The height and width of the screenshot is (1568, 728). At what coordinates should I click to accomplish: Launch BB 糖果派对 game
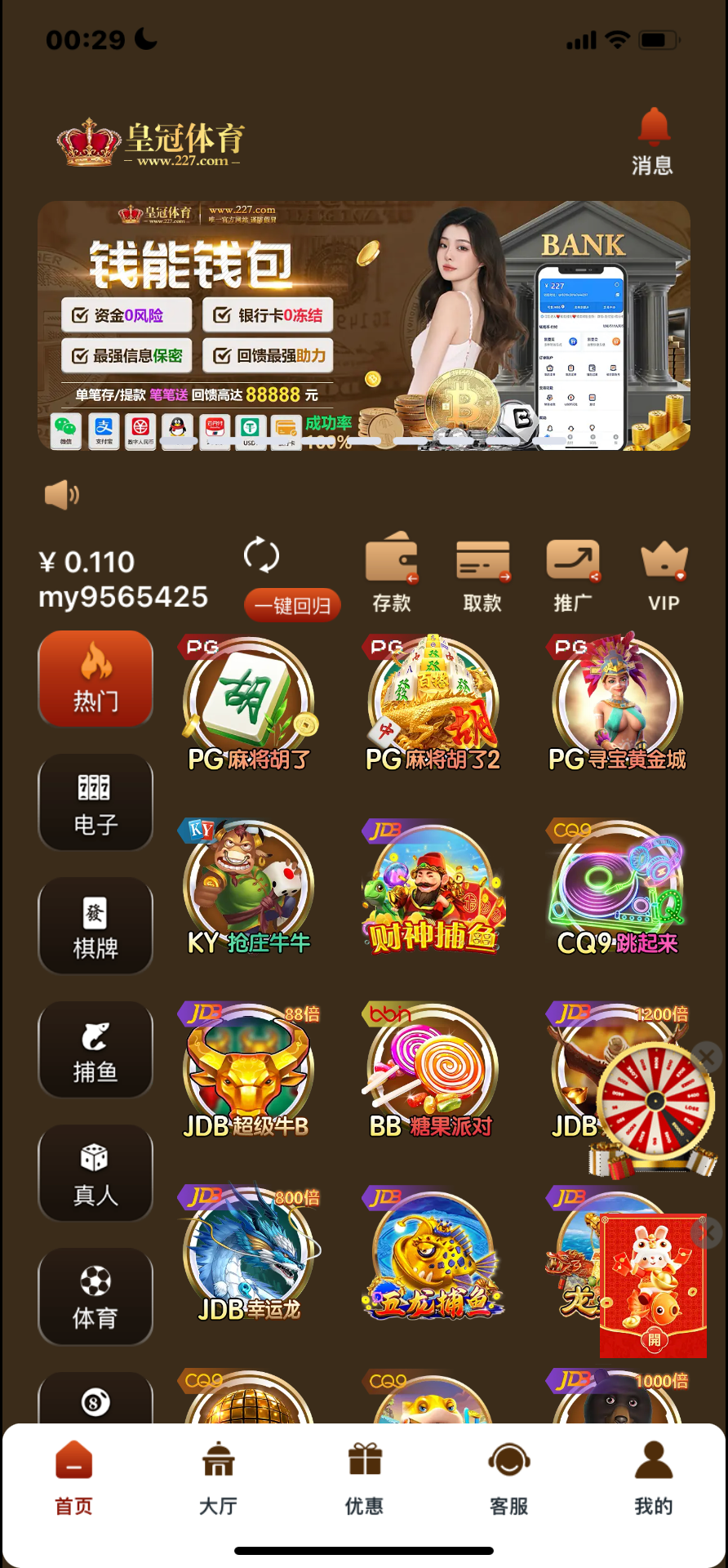pyautogui.click(x=432, y=1071)
